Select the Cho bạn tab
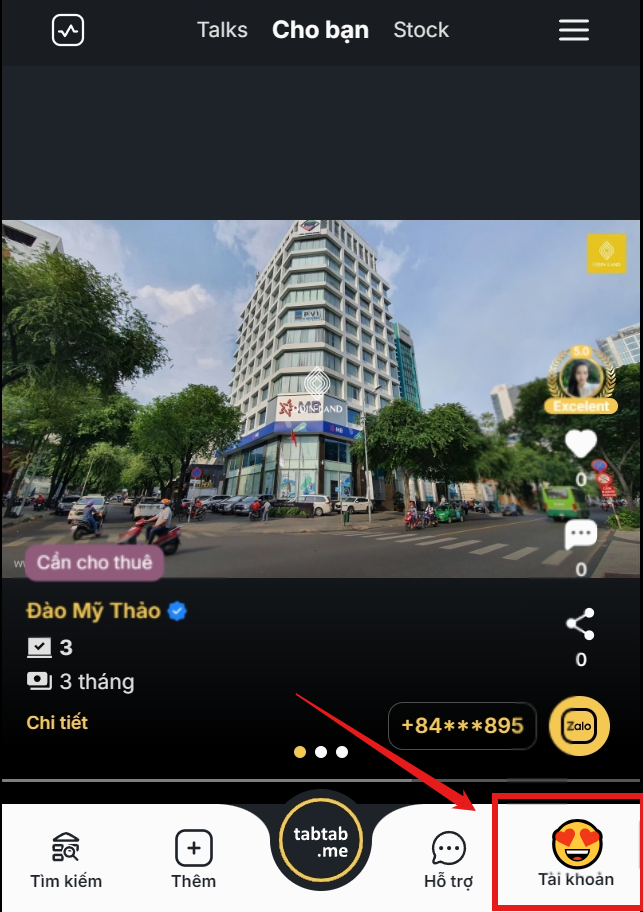The width and height of the screenshot is (643, 912). (320, 30)
